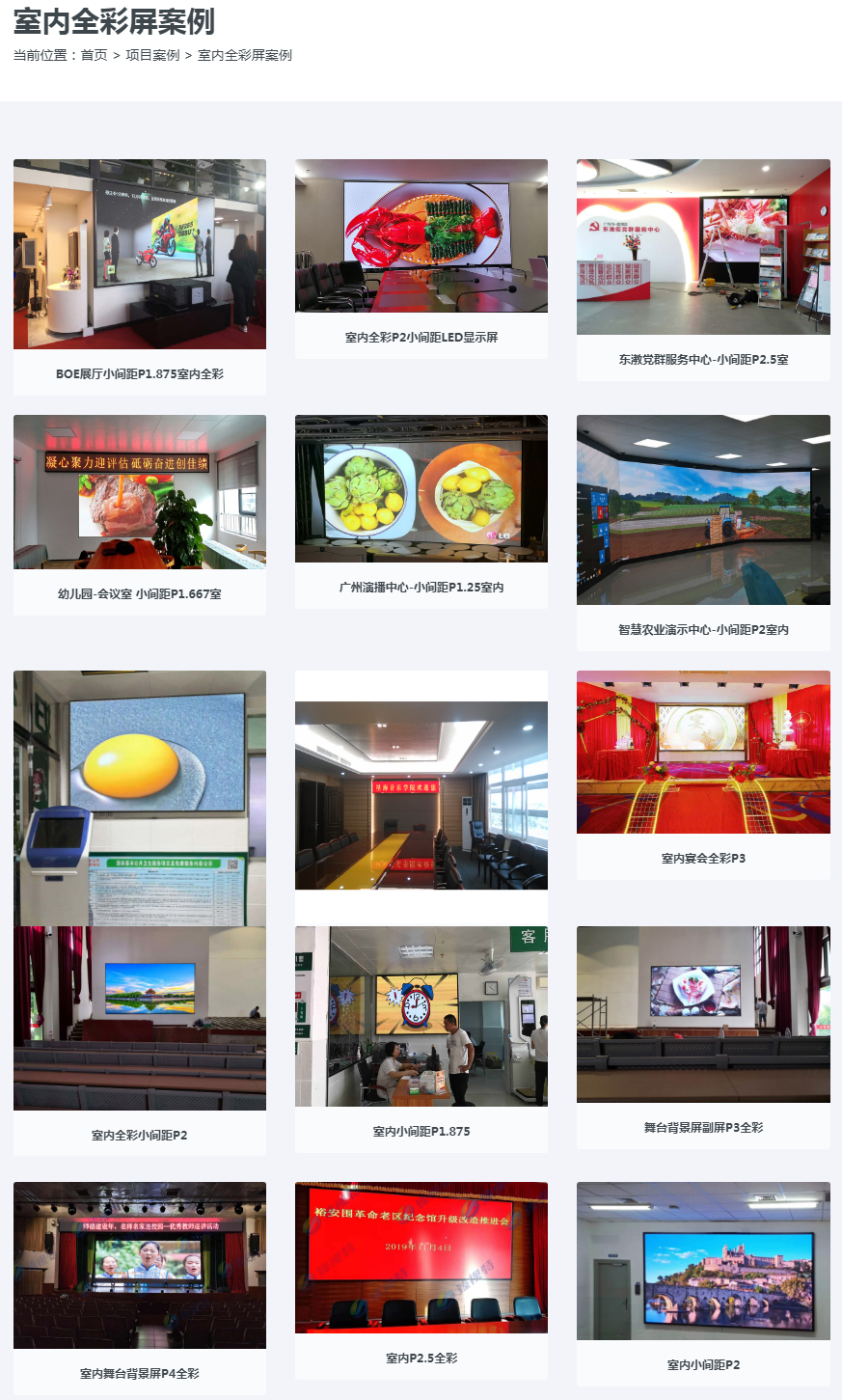Screen dimensions: 842x1400
Task: View the 舞台背景屏副屏P3全彩 case
Action: tap(703, 1127)
